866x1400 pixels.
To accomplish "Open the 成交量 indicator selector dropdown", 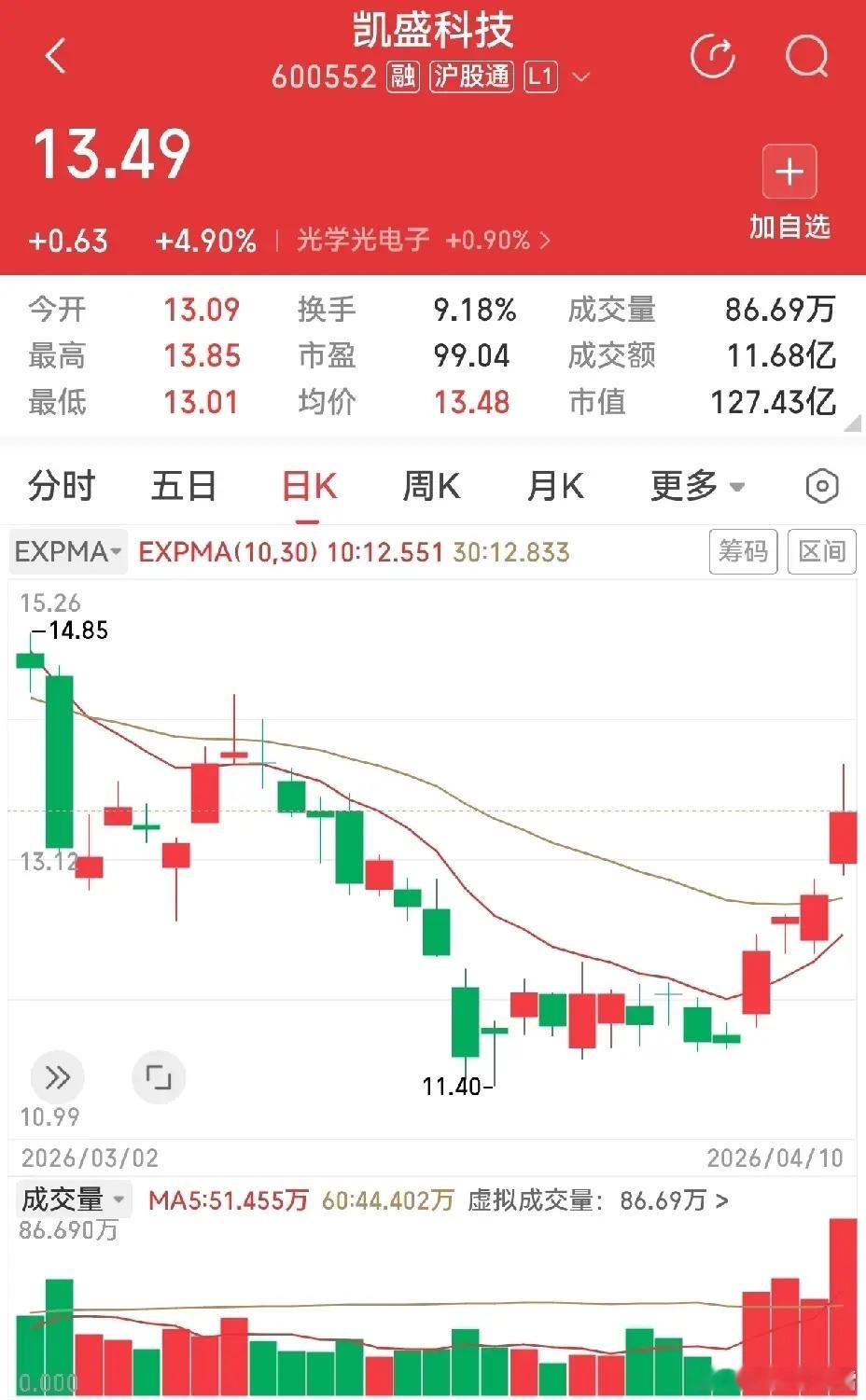I will (68, 1199).
